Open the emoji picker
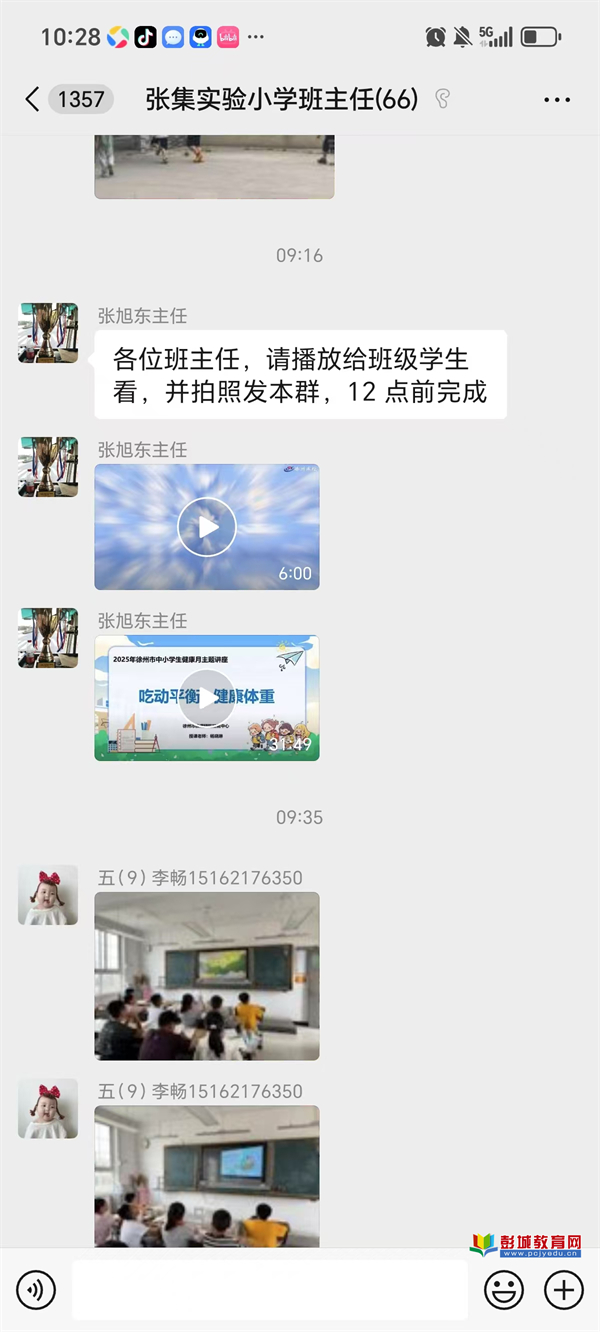This screenshot has width=600, height=1332. (x=504, y=1290)
